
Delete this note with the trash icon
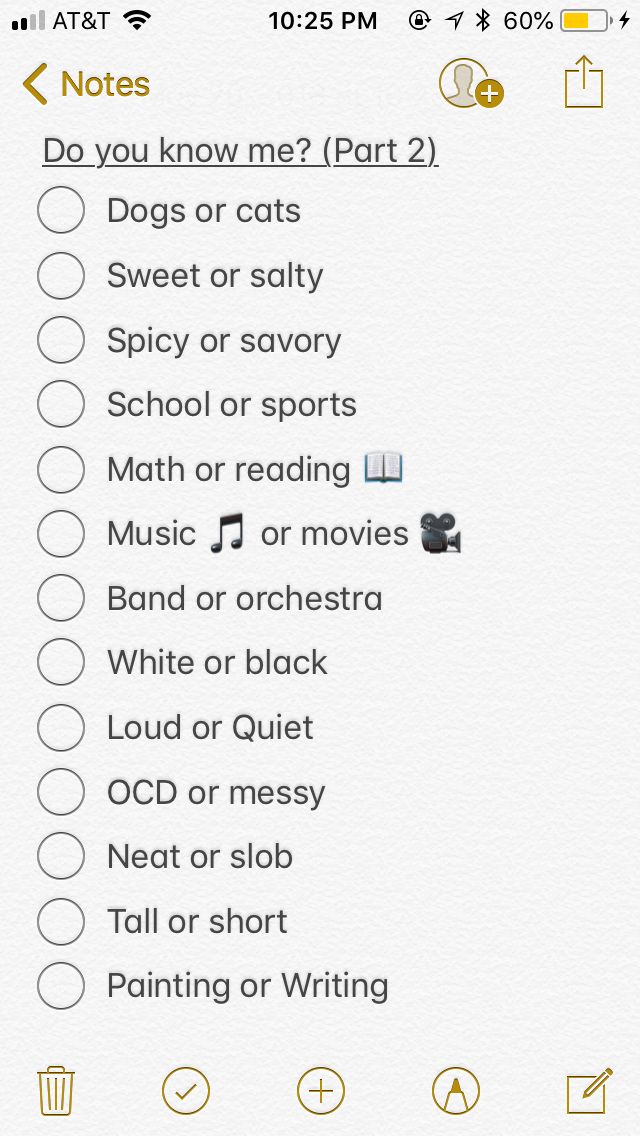tap(56, 1090)
